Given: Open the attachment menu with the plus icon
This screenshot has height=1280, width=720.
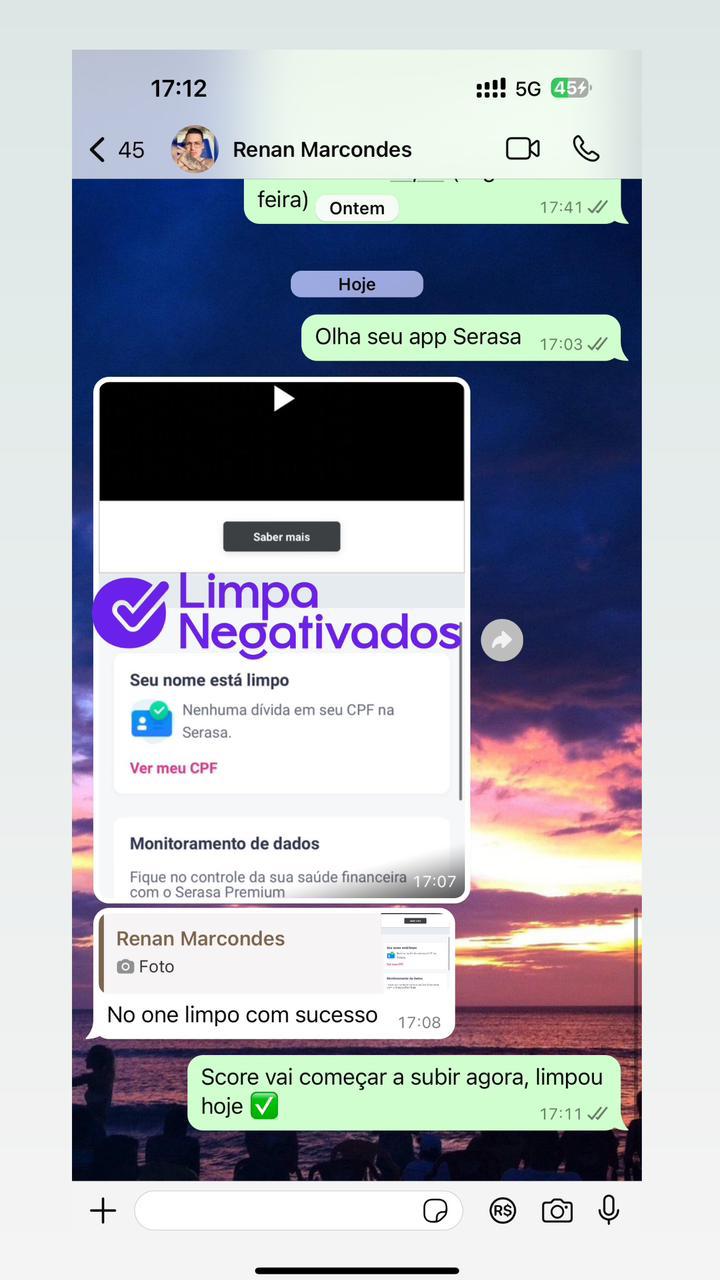Looking at the screenshot, I should coord(101,1210).
